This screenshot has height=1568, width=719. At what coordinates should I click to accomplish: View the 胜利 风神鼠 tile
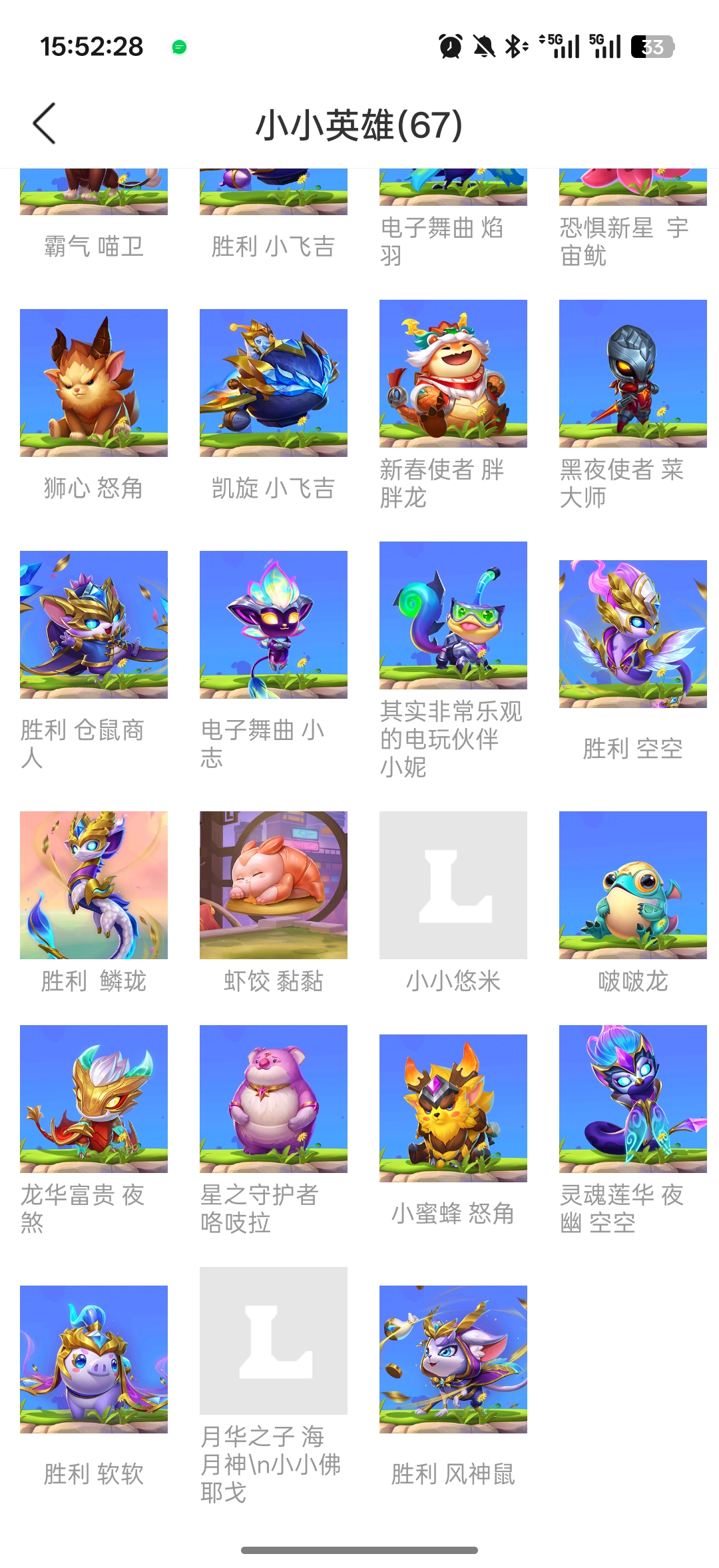pos(453,1360)
